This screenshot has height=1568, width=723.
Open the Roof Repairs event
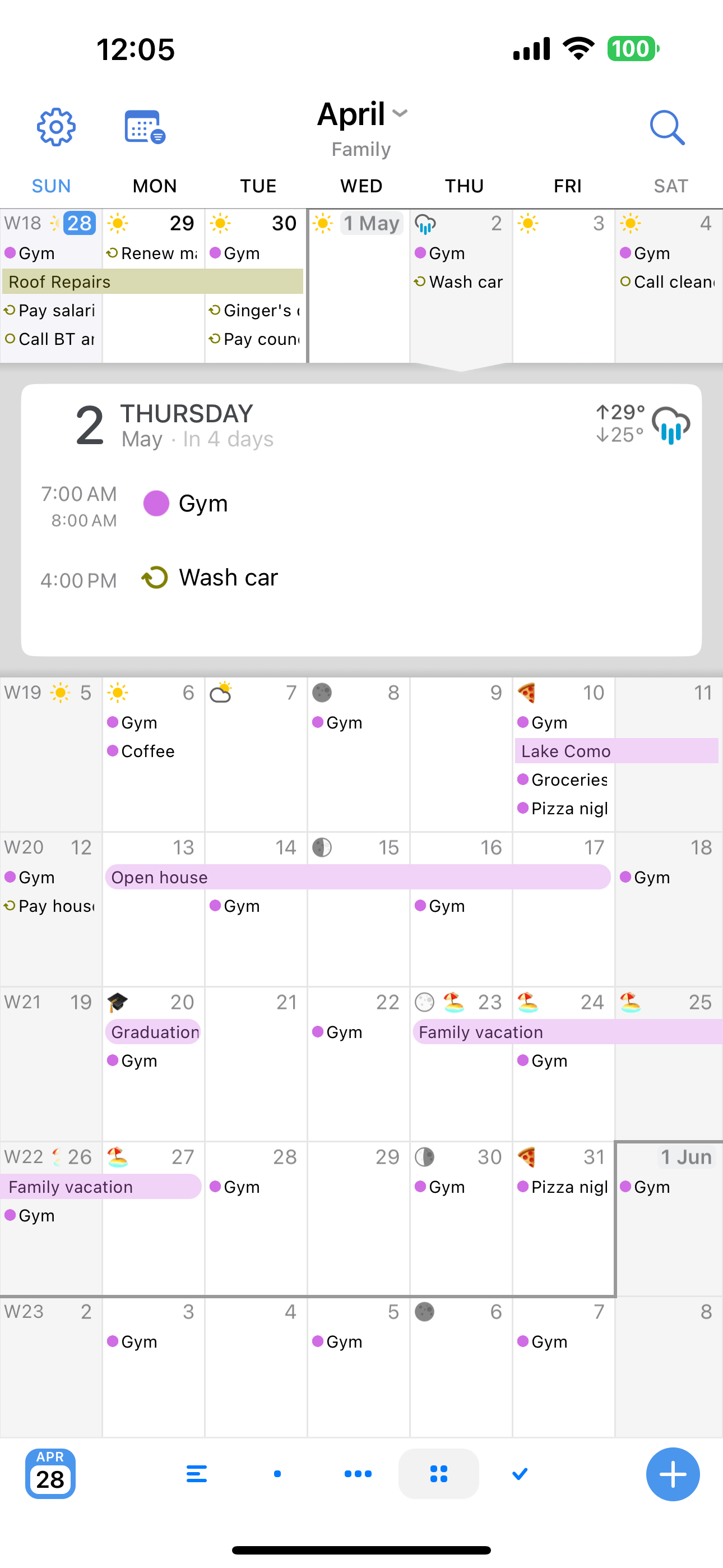click(153, 282)
